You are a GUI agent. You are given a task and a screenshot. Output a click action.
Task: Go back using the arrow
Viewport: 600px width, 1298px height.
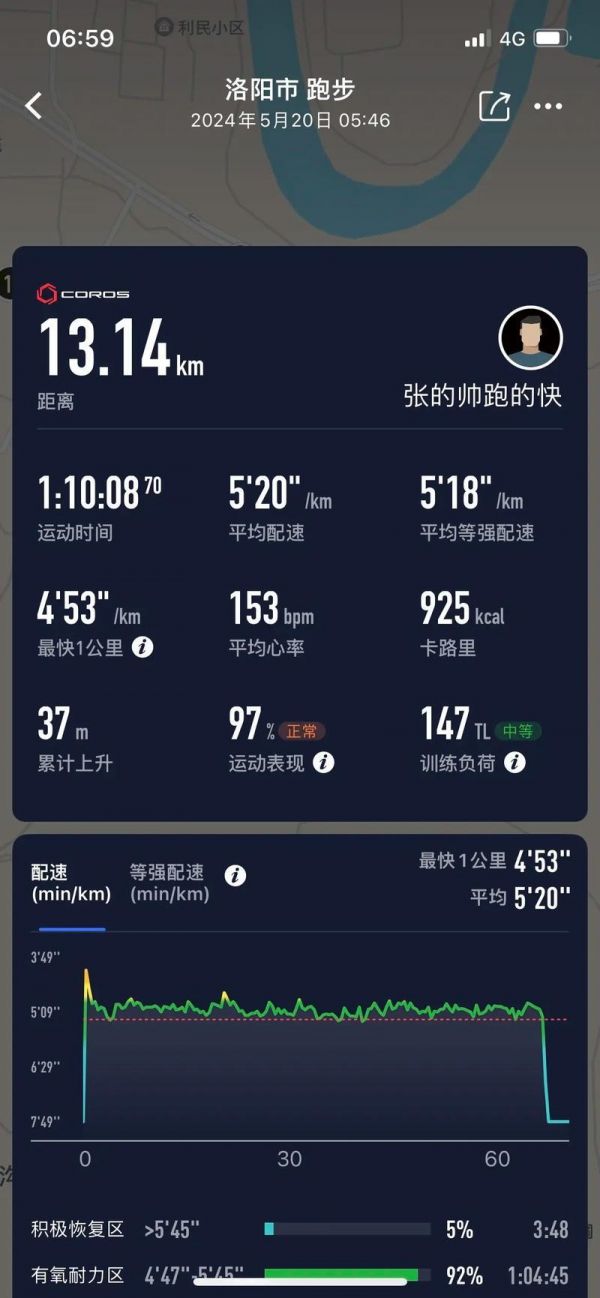pyautogui.click(x=34, y=106)
